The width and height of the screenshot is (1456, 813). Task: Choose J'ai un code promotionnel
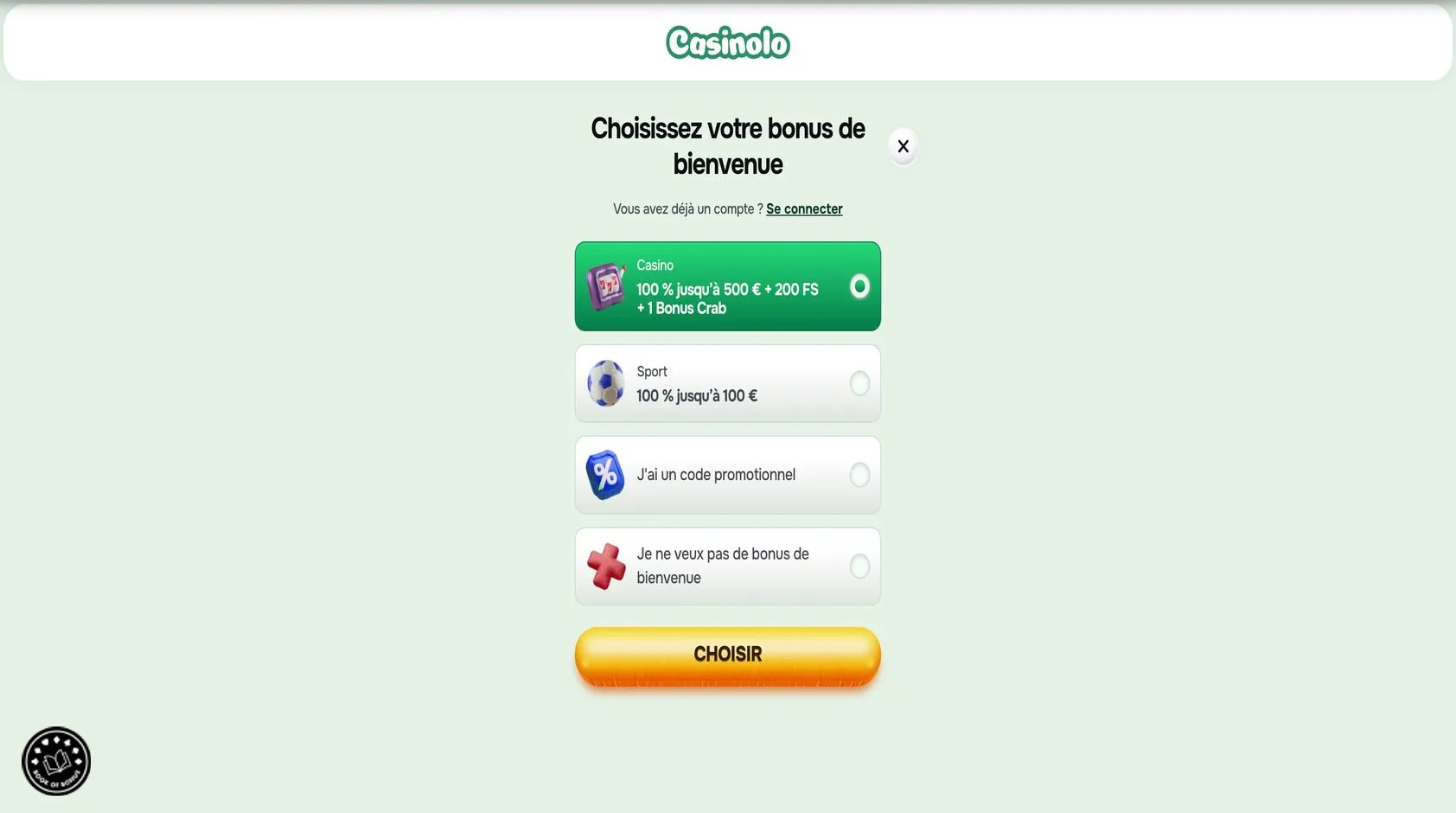pos(727,475)
